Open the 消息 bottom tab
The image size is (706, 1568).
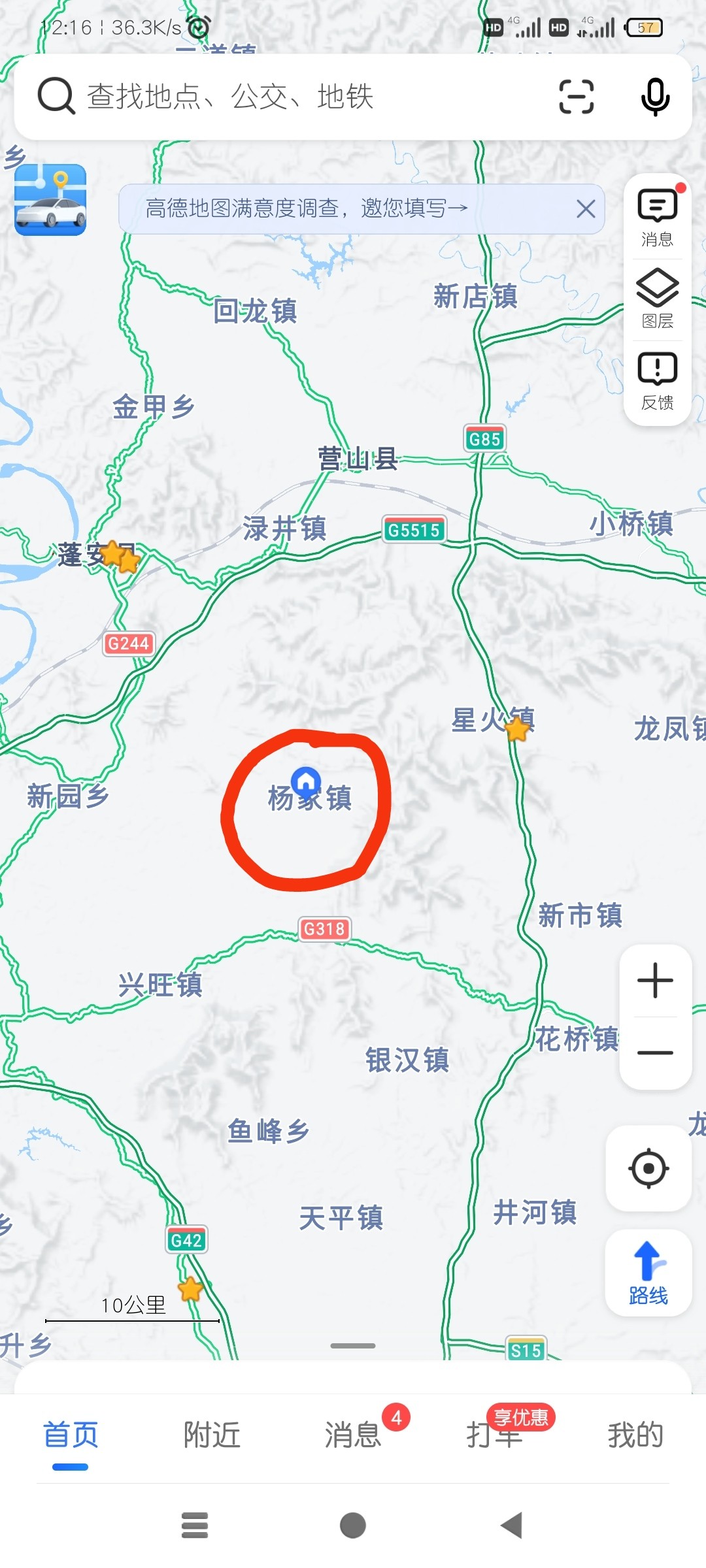353,1435
